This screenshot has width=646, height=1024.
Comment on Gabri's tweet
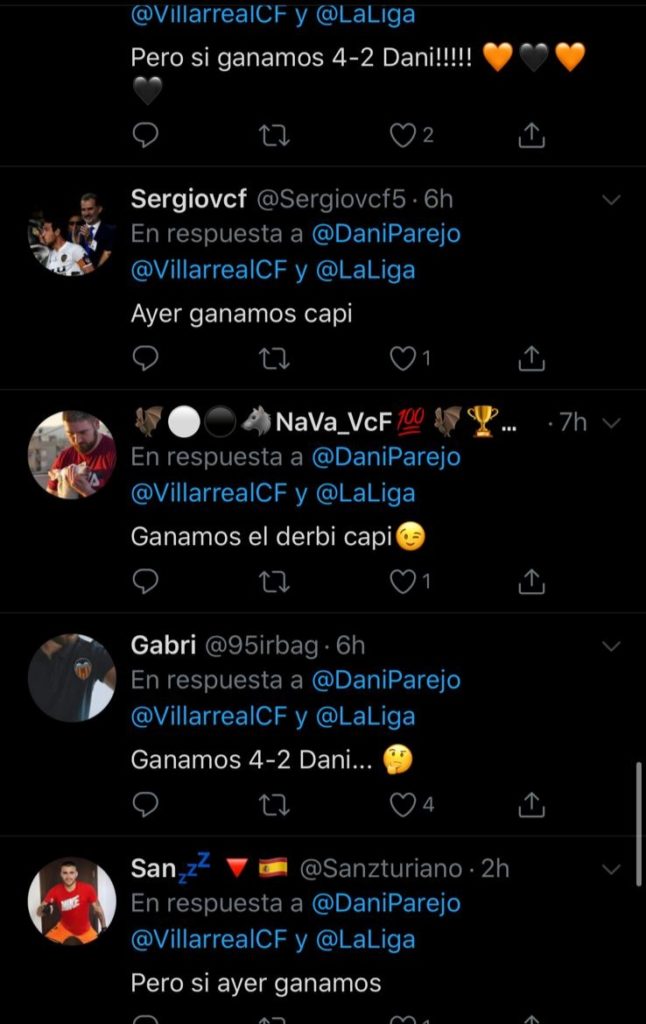tap(146, 804)
